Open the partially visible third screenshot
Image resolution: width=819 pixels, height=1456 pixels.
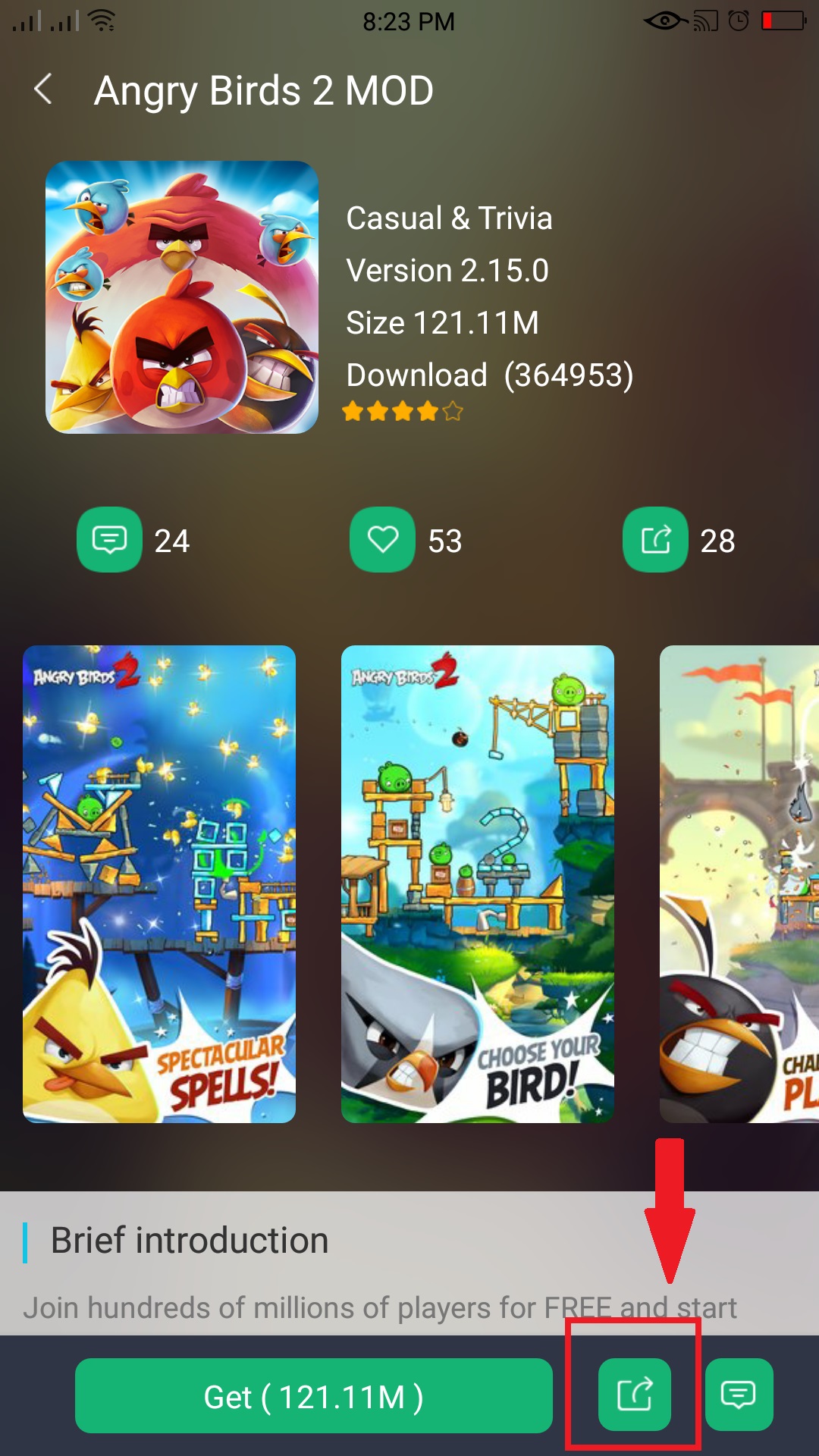coord(739,884)
